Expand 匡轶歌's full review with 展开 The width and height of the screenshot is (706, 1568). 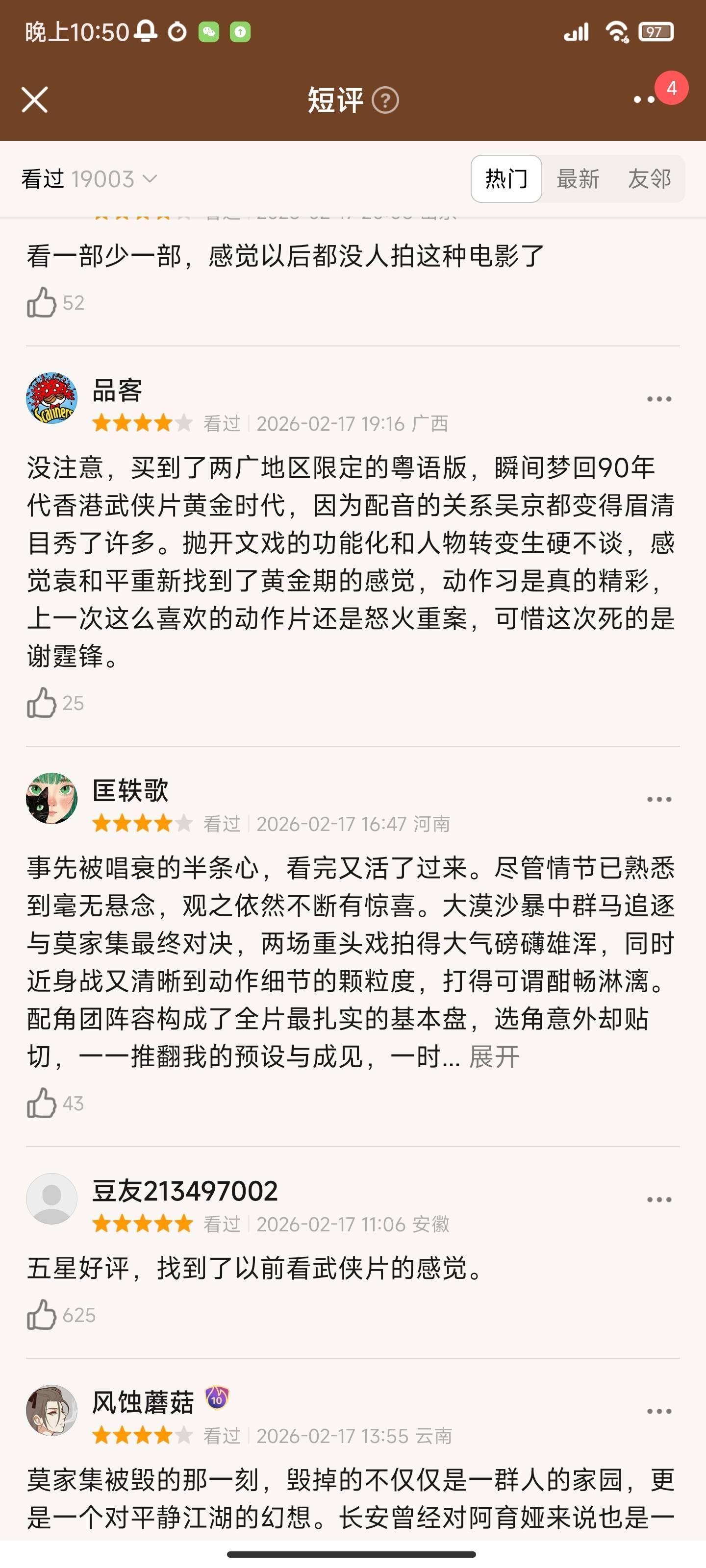pyautogui.click(x=493, y=1057)
